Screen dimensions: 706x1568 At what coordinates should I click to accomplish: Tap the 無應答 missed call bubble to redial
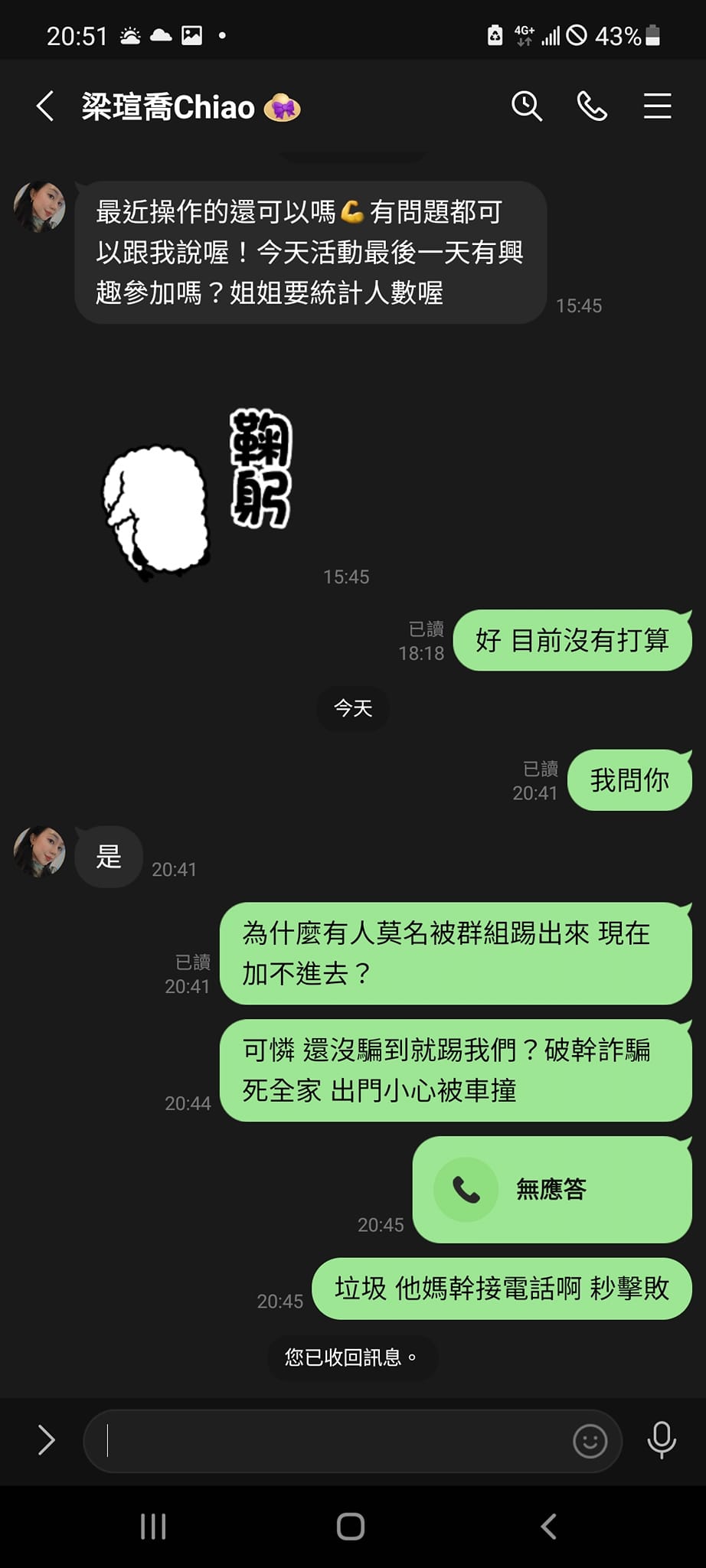551,1189
